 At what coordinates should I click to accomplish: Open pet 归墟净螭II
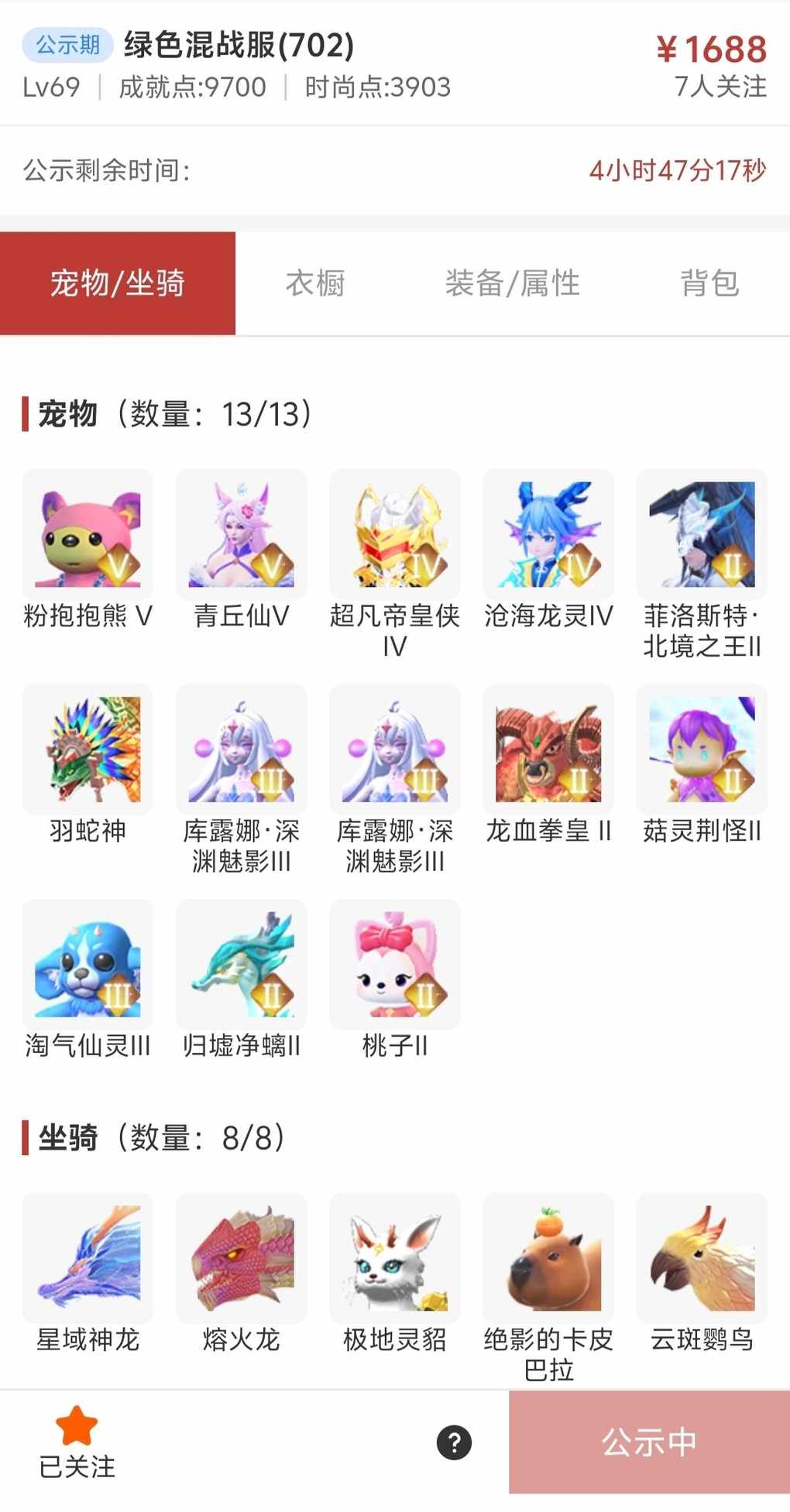(x=241, y=965)
